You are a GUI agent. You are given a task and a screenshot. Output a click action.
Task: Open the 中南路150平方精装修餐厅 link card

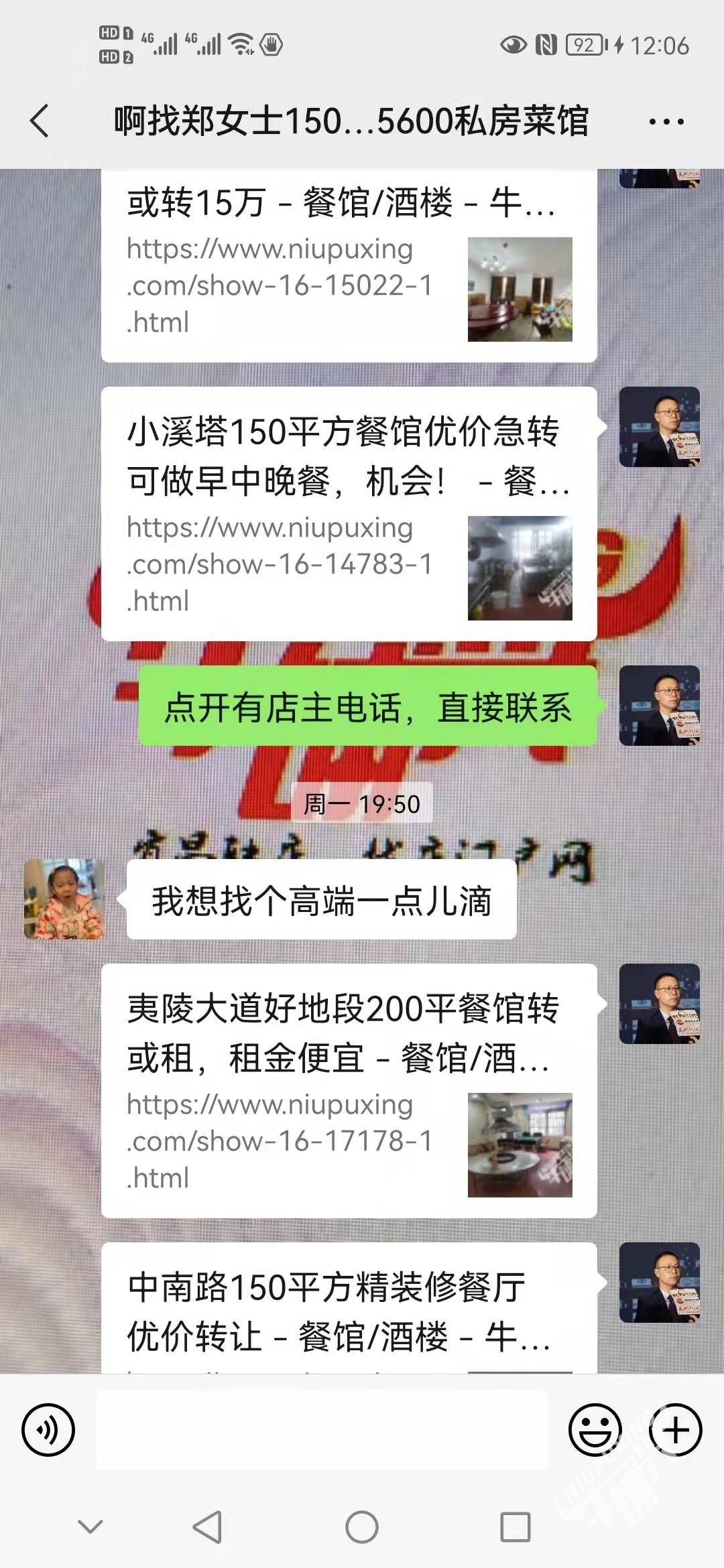click(x=349, y=1310)
